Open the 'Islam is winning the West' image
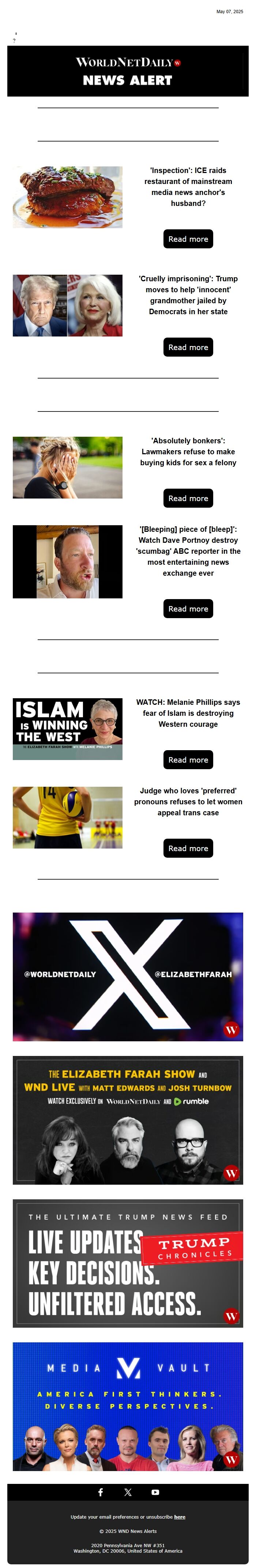Image resolution: width=256 pixels, height=1568 pixels. (x=68, y=728)
